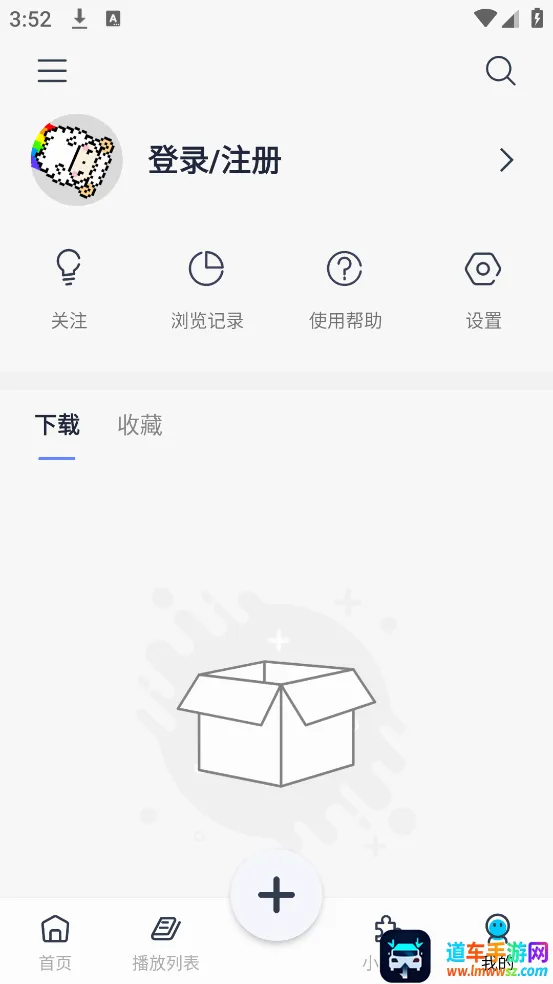The image size is (553, 984).
Task: Tap the floating plus button
Action: [276, 895]
